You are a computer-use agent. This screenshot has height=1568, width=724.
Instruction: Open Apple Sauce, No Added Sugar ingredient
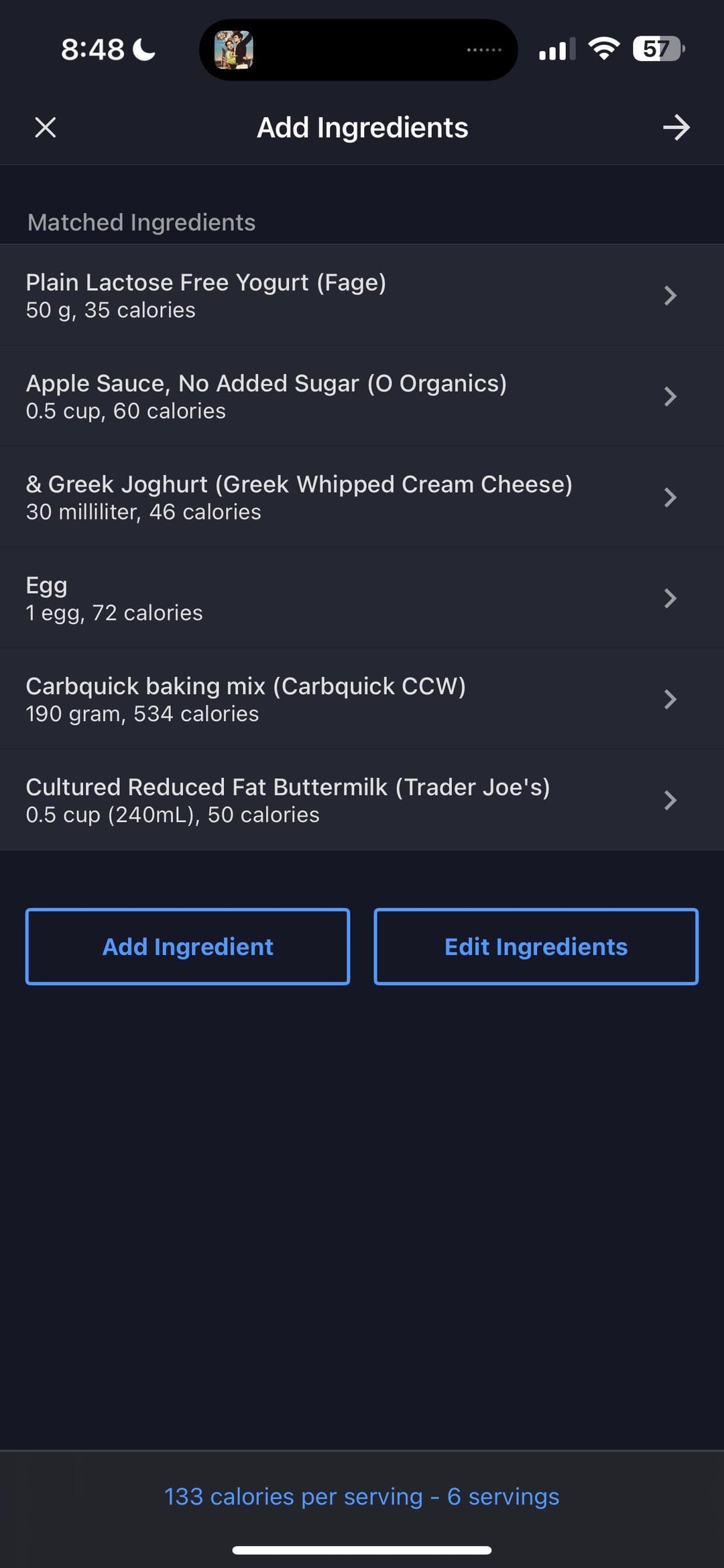(362, 397)
